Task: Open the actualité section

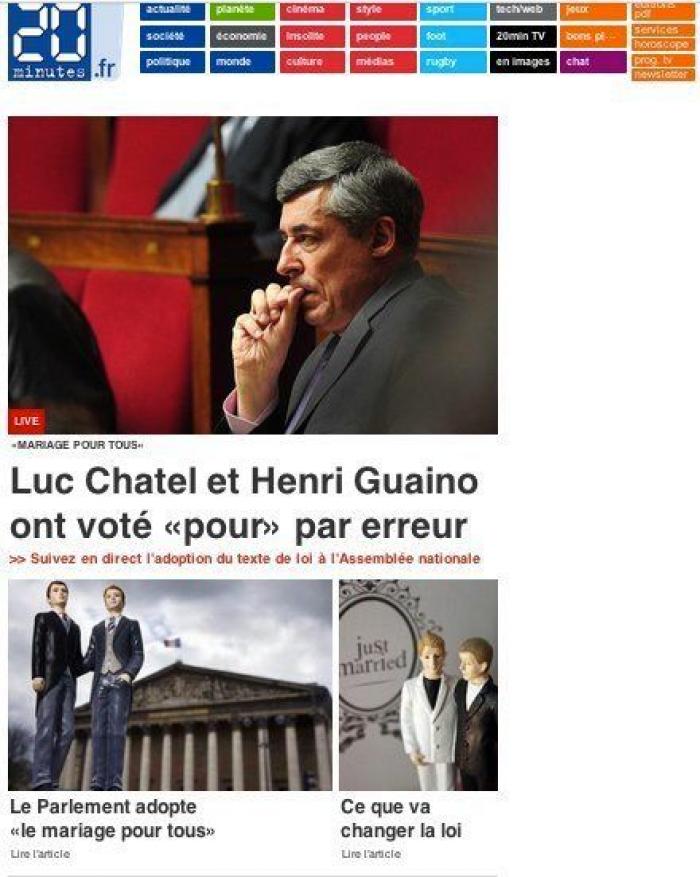Action: [172, 11]
